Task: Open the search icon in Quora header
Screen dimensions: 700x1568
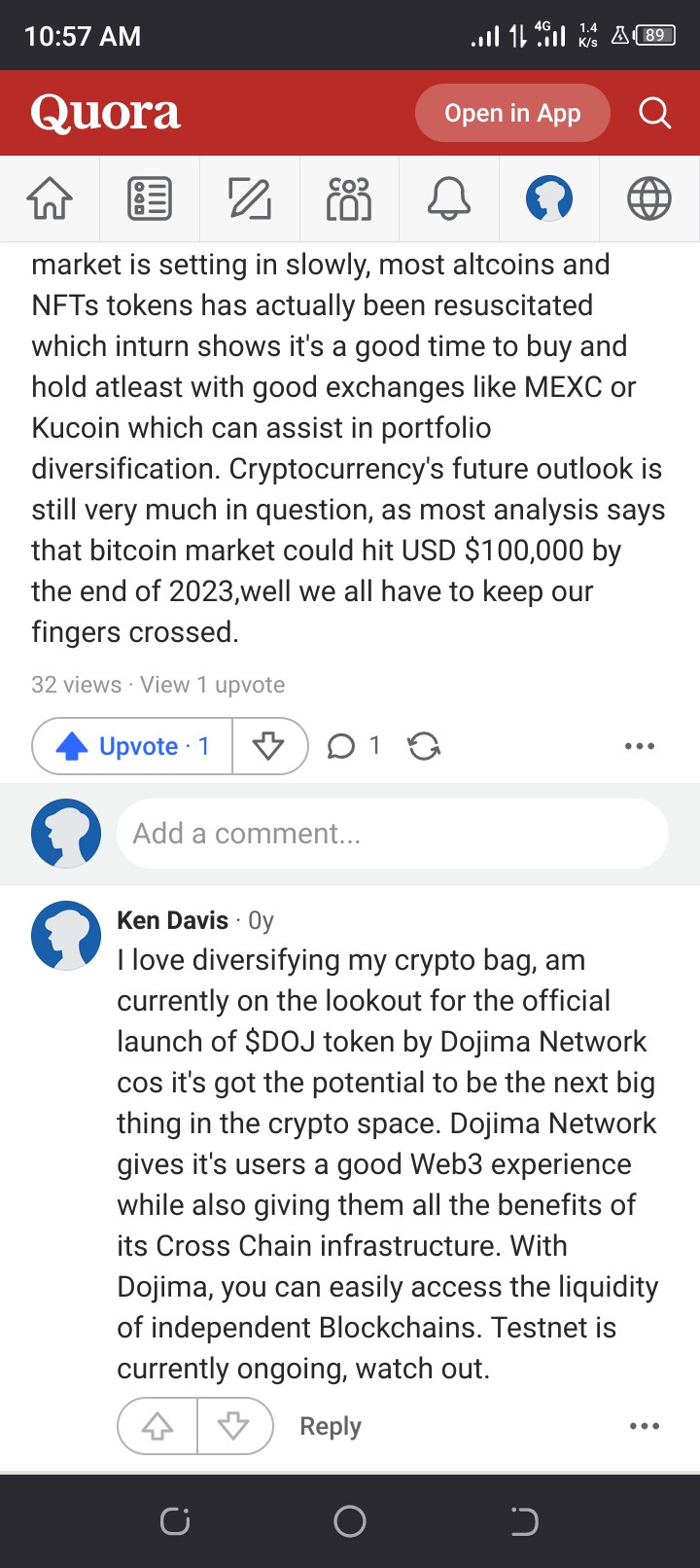Action: point(654,114)
